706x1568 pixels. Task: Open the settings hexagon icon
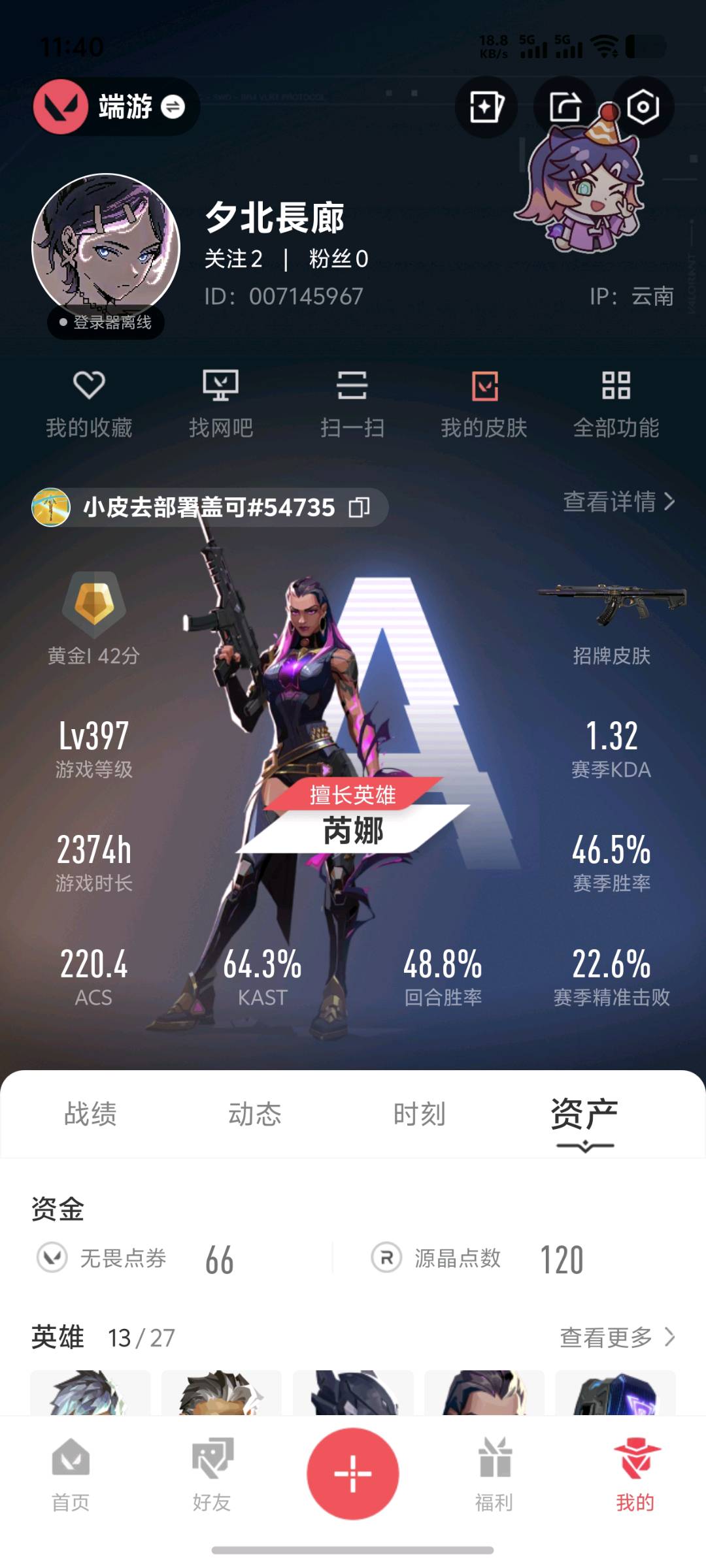[643, 106]
